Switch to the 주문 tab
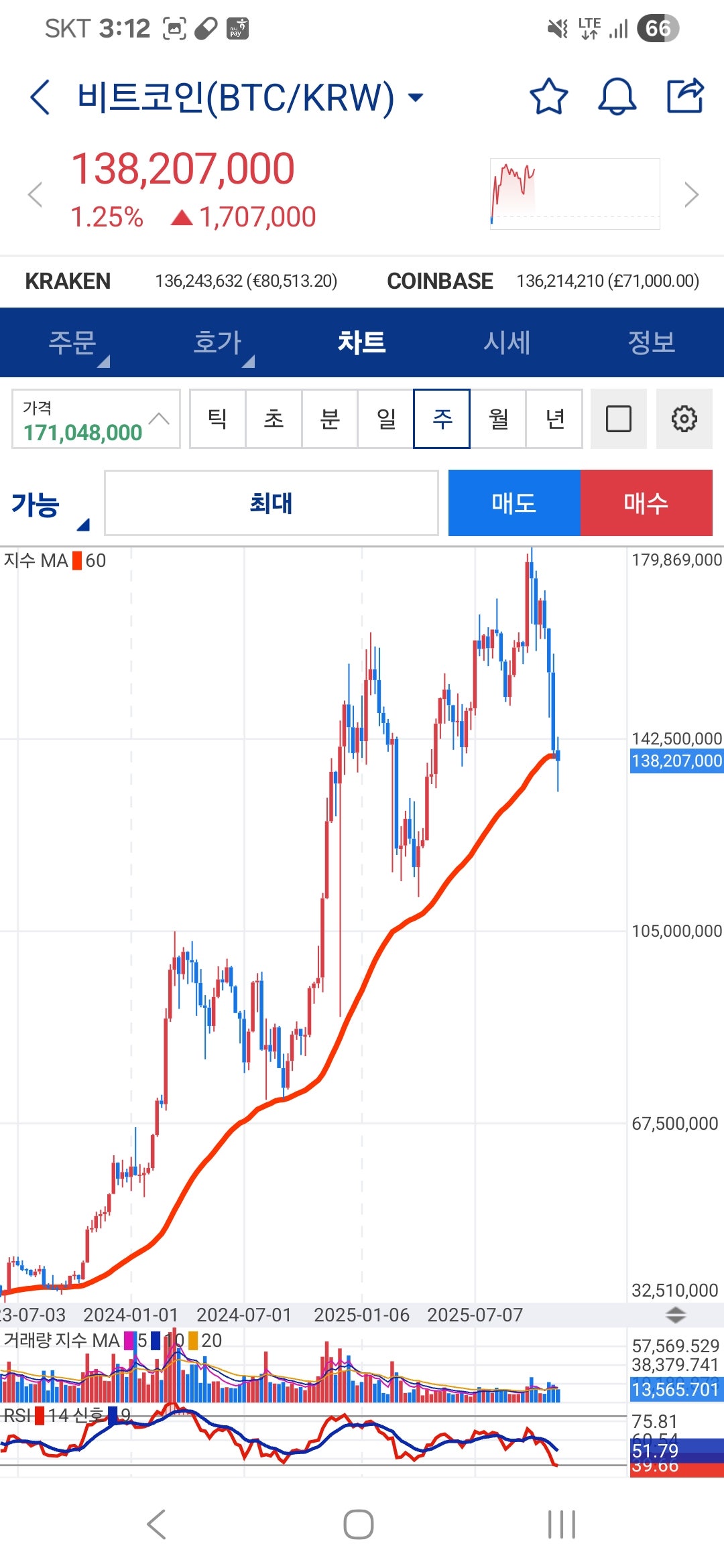The image size is (724, 1568). tap(72, 342)
